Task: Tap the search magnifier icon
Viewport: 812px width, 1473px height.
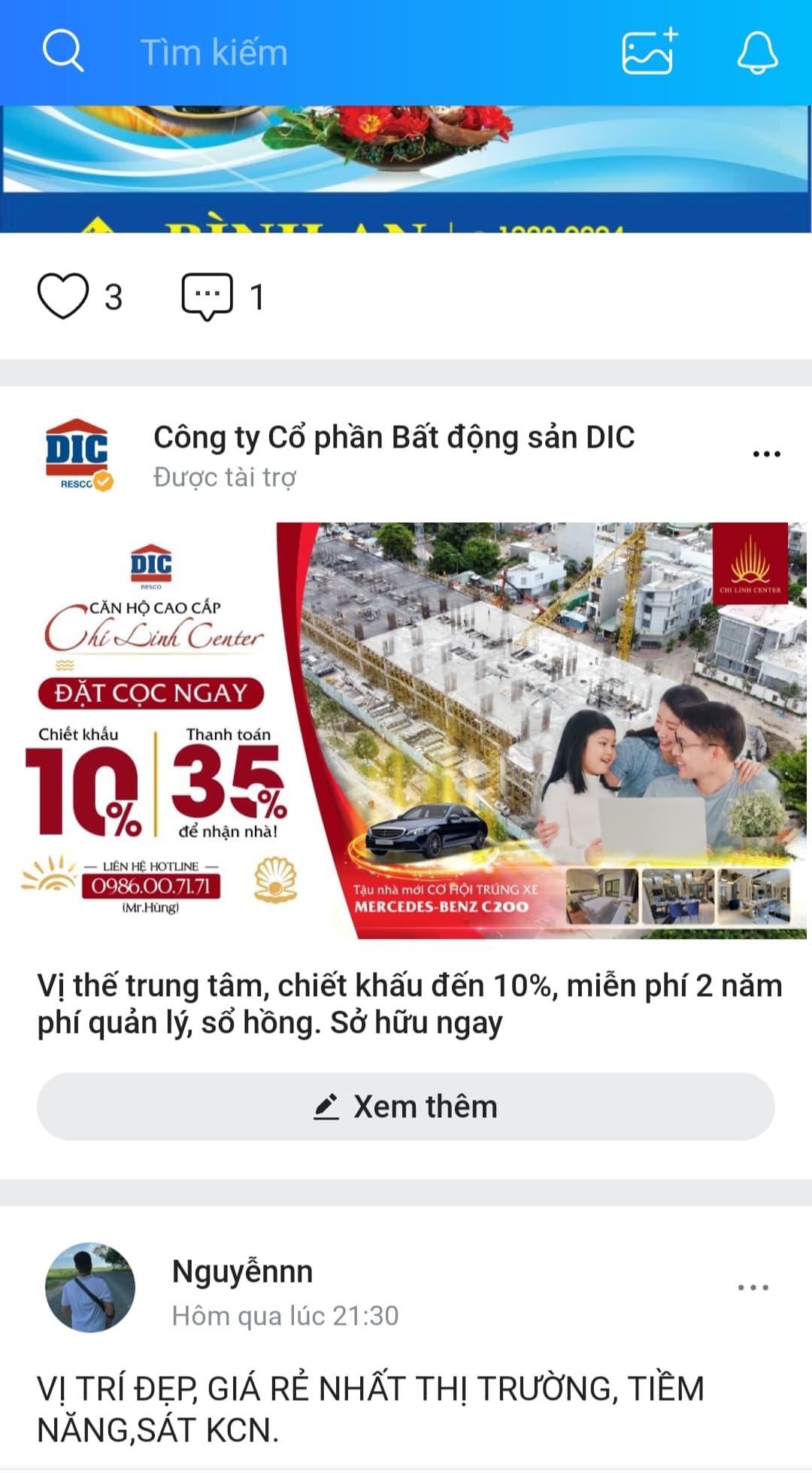Action: coord(62,51)
